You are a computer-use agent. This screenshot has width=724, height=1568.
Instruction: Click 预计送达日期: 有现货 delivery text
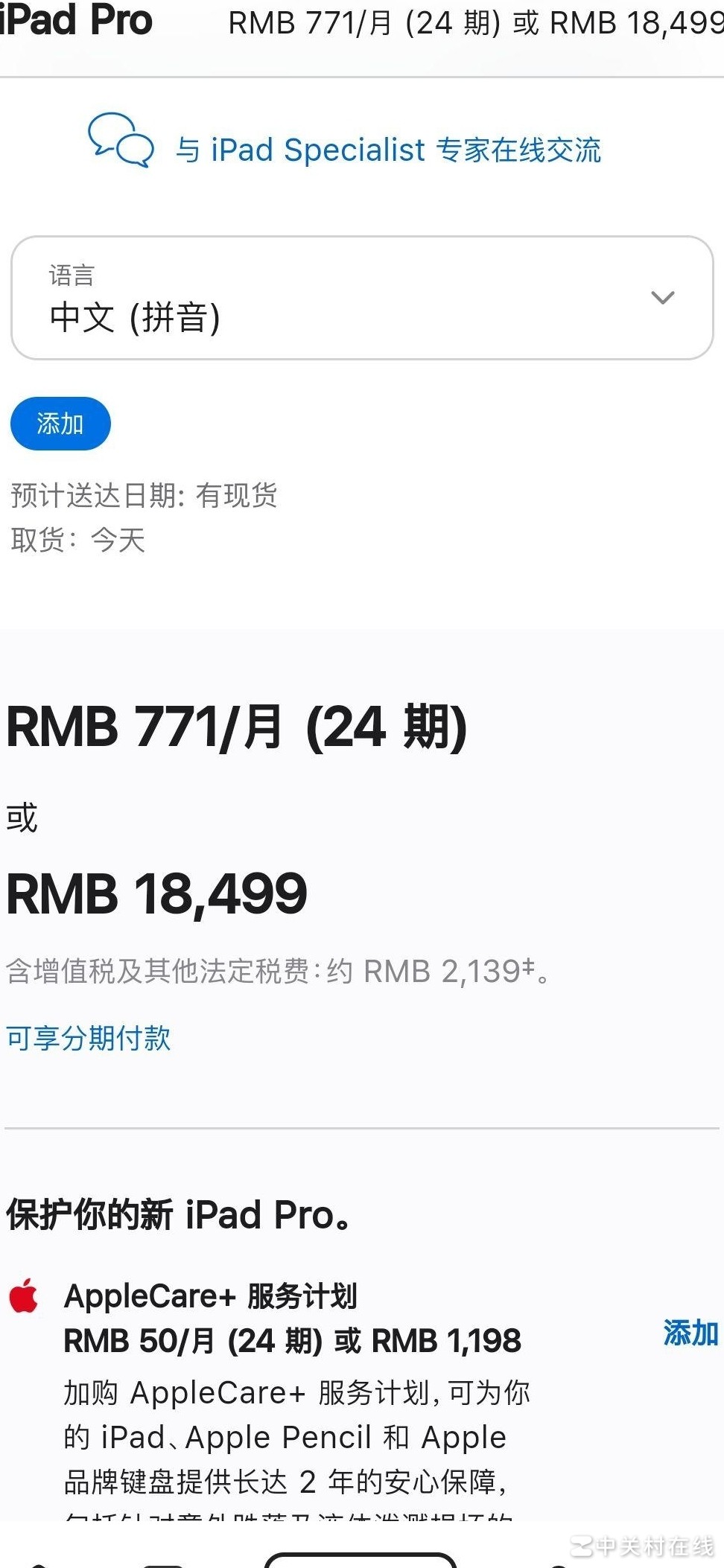pyautogui.click(x=143, y=495)
